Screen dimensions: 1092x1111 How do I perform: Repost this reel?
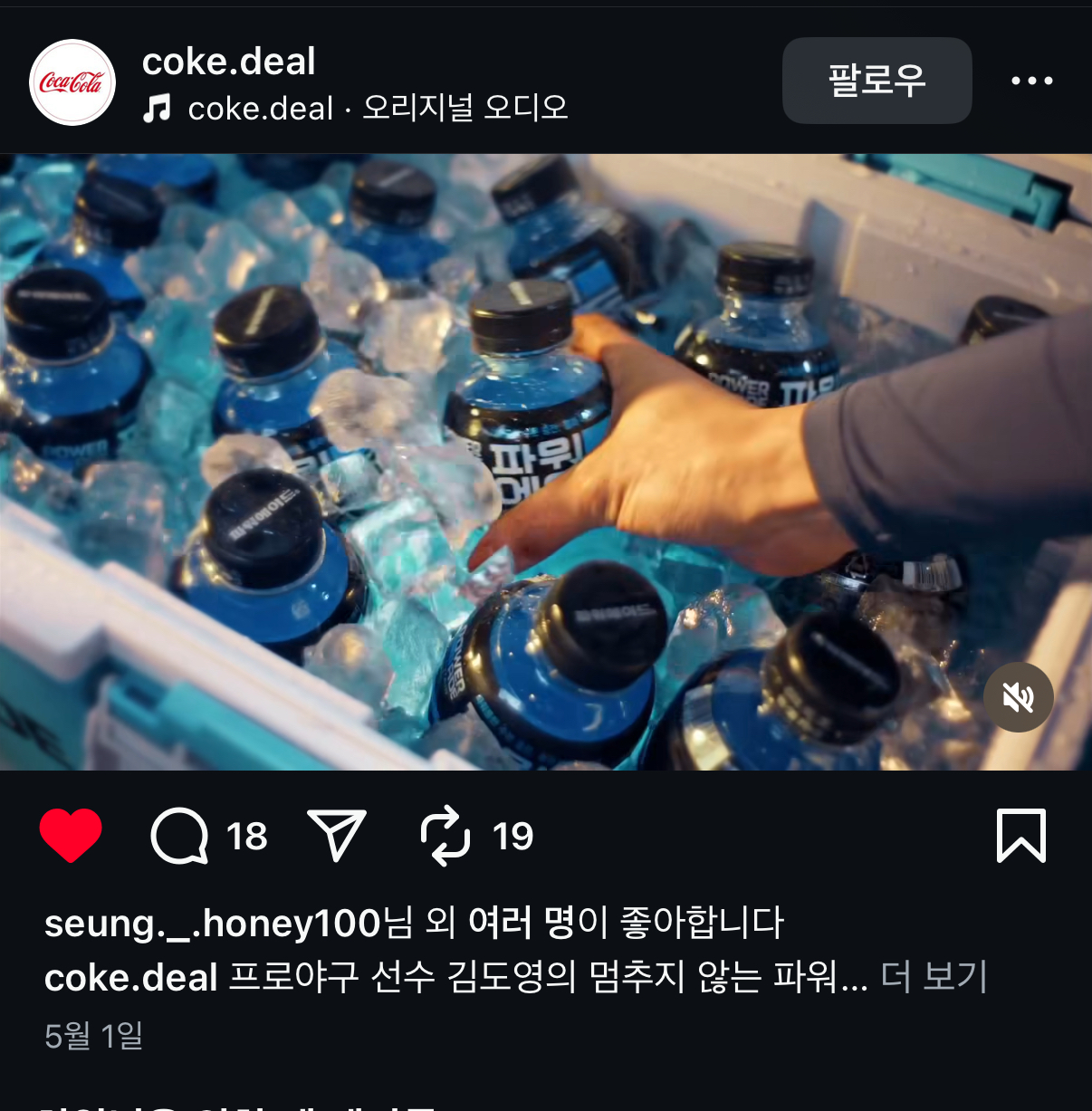pyautogui.click(x=445, y=836)
